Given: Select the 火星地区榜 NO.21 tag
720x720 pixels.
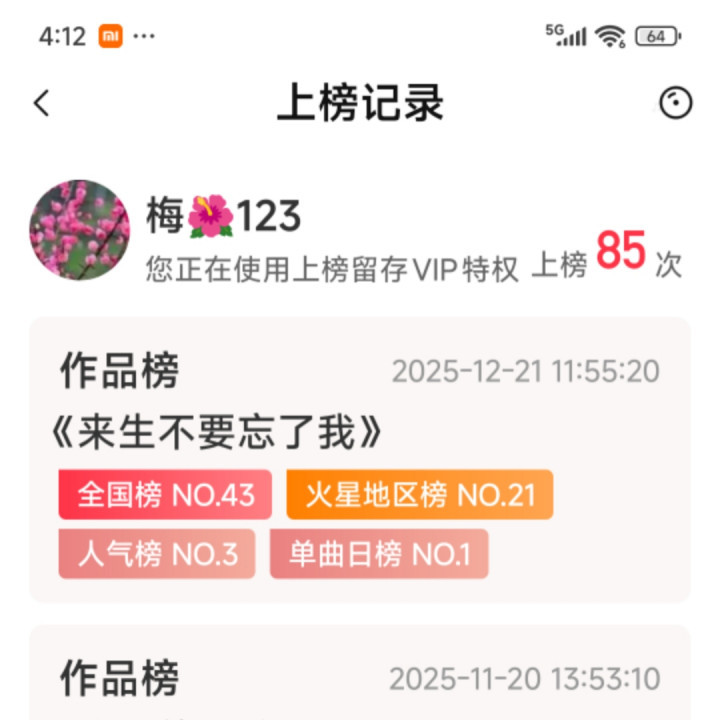Looking at the screenshot, I should click(x=419, y=494).
